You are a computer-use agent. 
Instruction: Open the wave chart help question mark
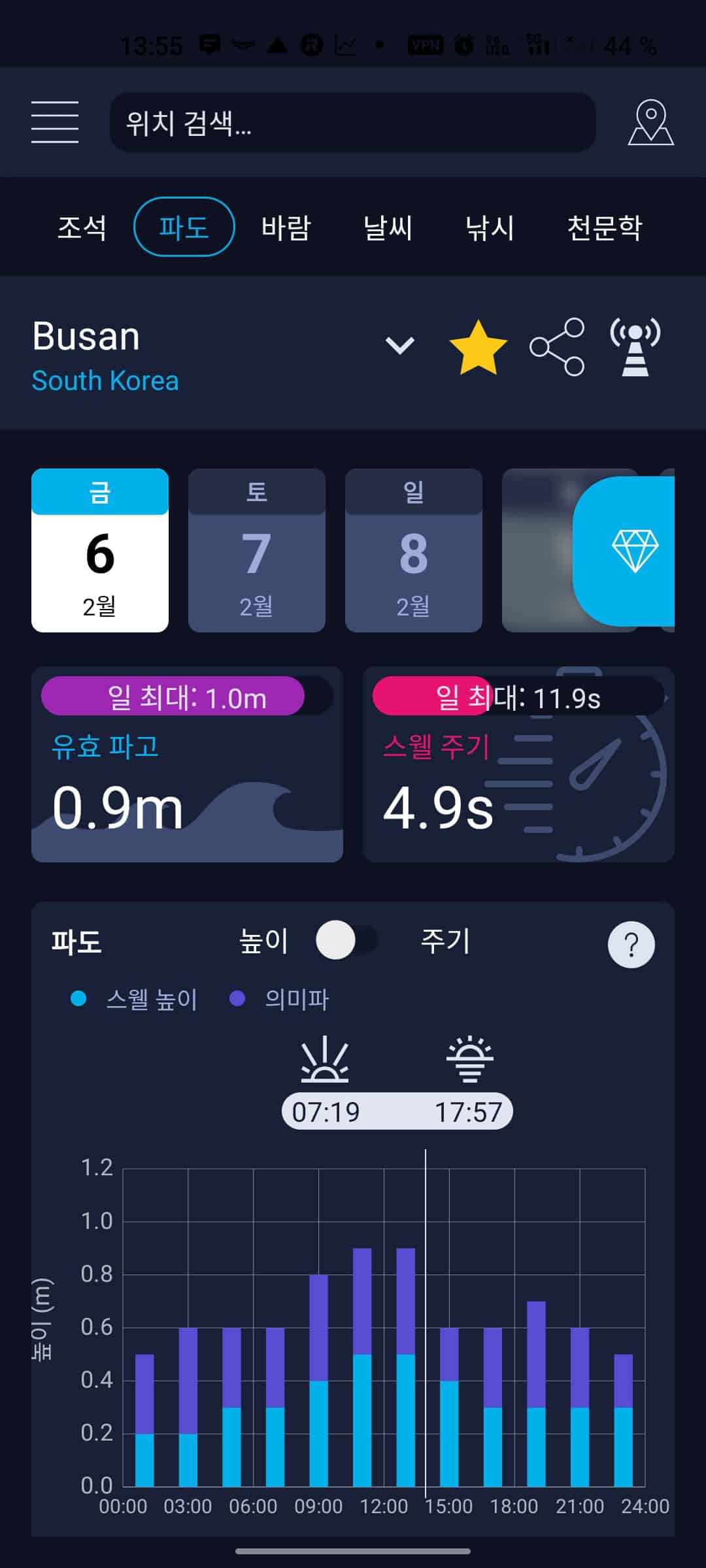pyautogui.click(x=631, y=943)
